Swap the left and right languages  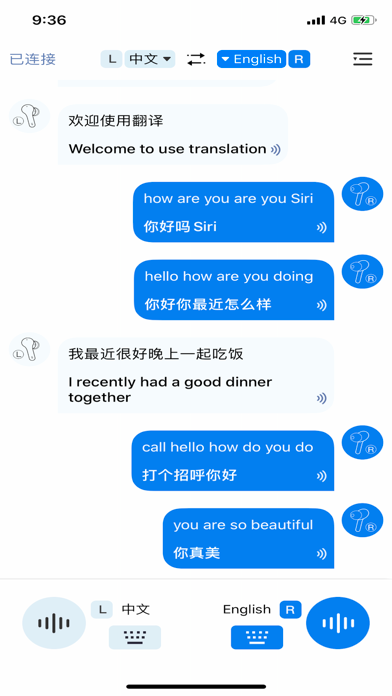click(196, 59)
